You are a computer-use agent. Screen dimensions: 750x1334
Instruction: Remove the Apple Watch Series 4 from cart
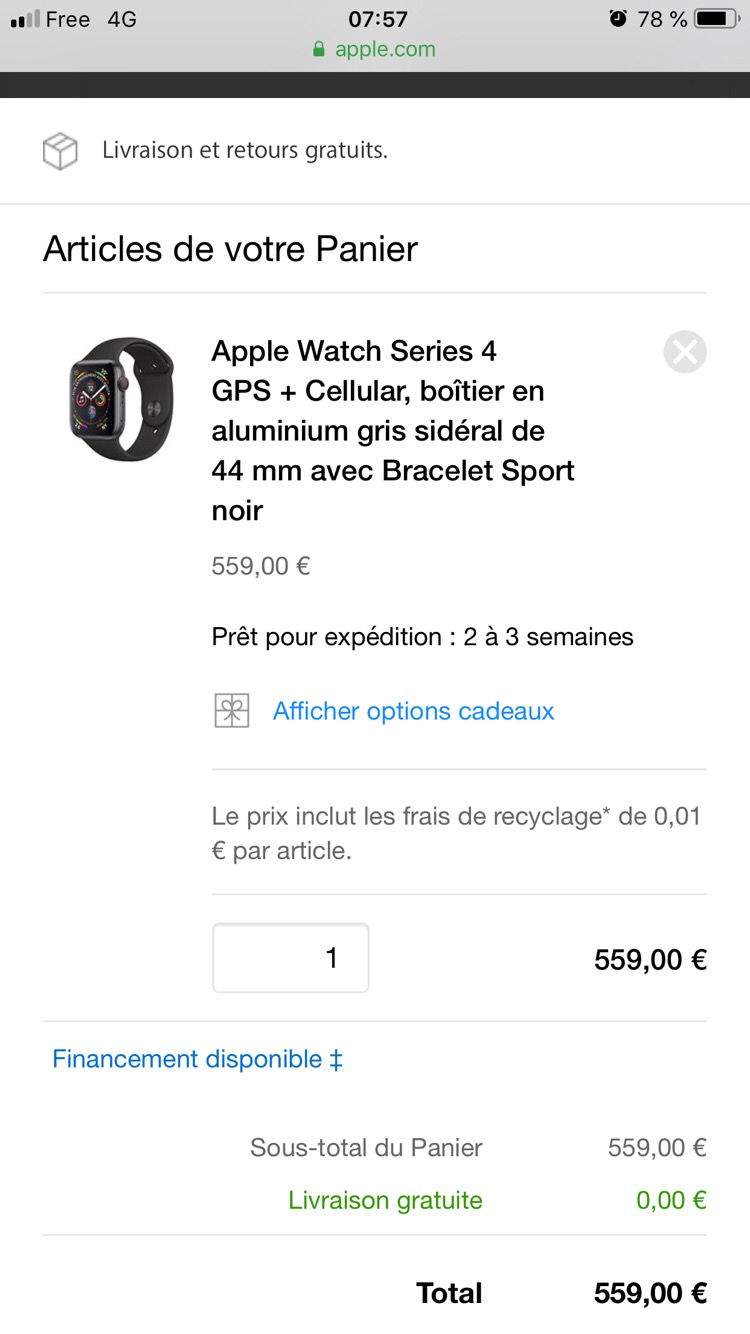(x=685, y=352)
